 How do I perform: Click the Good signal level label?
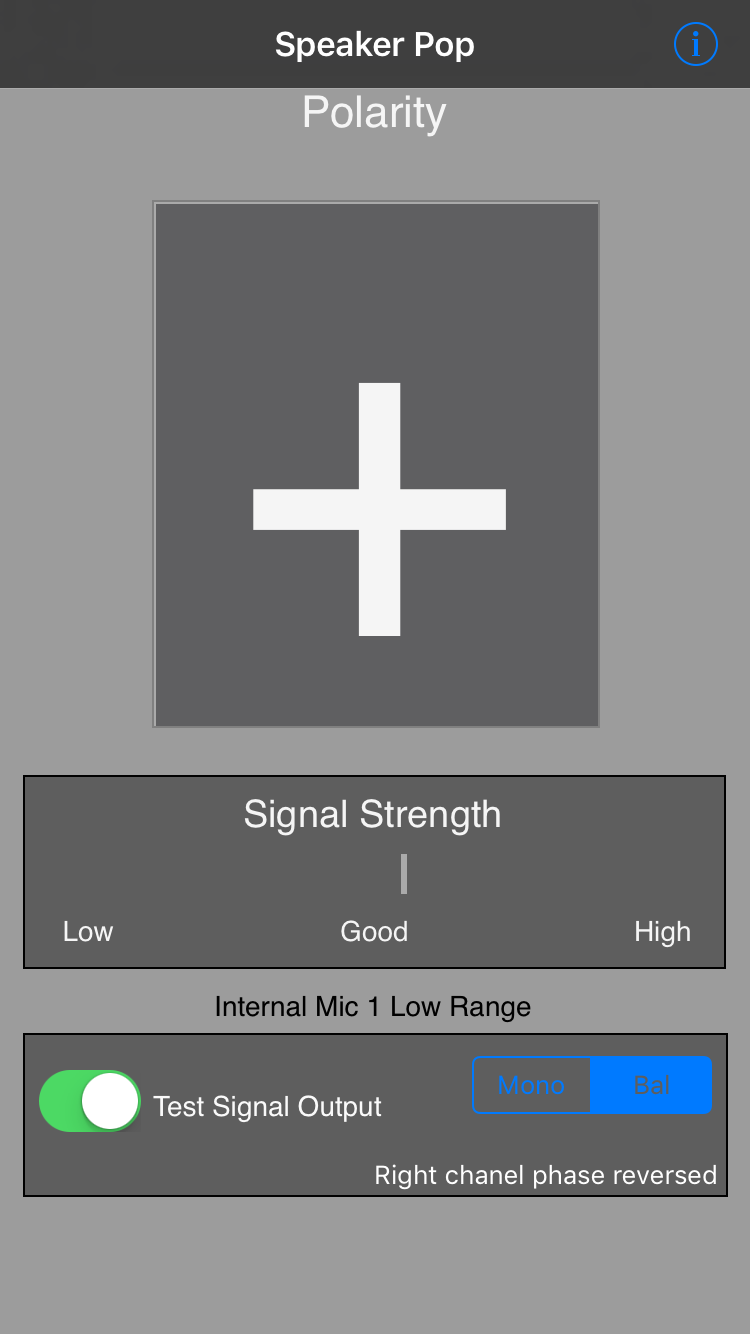point(373,931)
